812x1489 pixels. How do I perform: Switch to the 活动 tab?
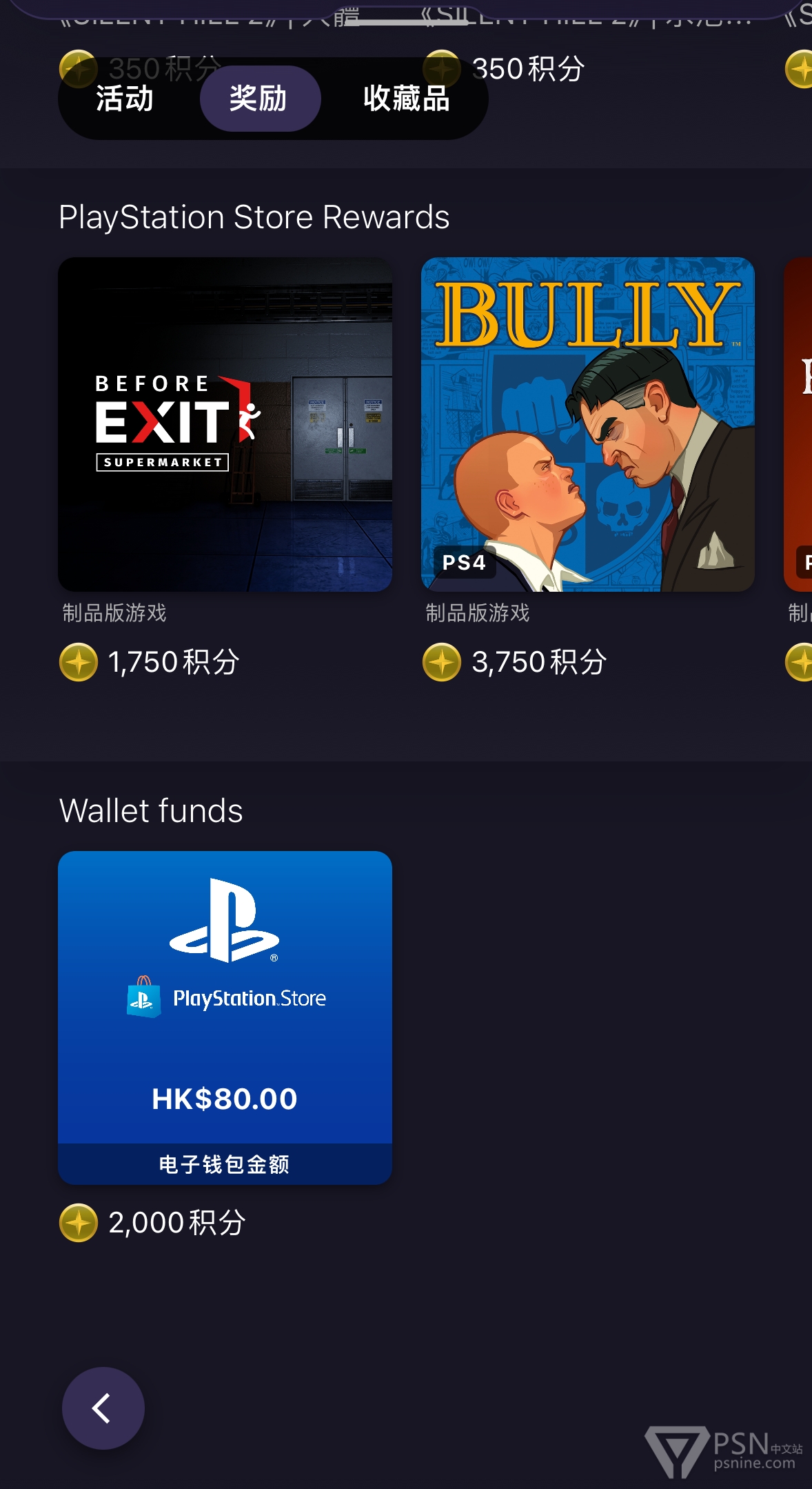point(125,98)
